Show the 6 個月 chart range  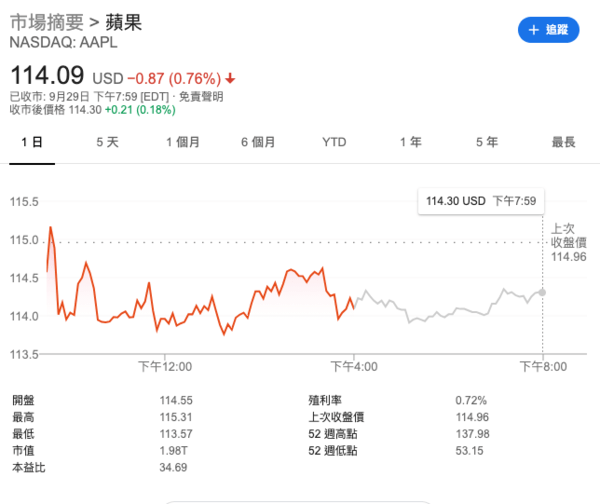(x=258, y=142)
